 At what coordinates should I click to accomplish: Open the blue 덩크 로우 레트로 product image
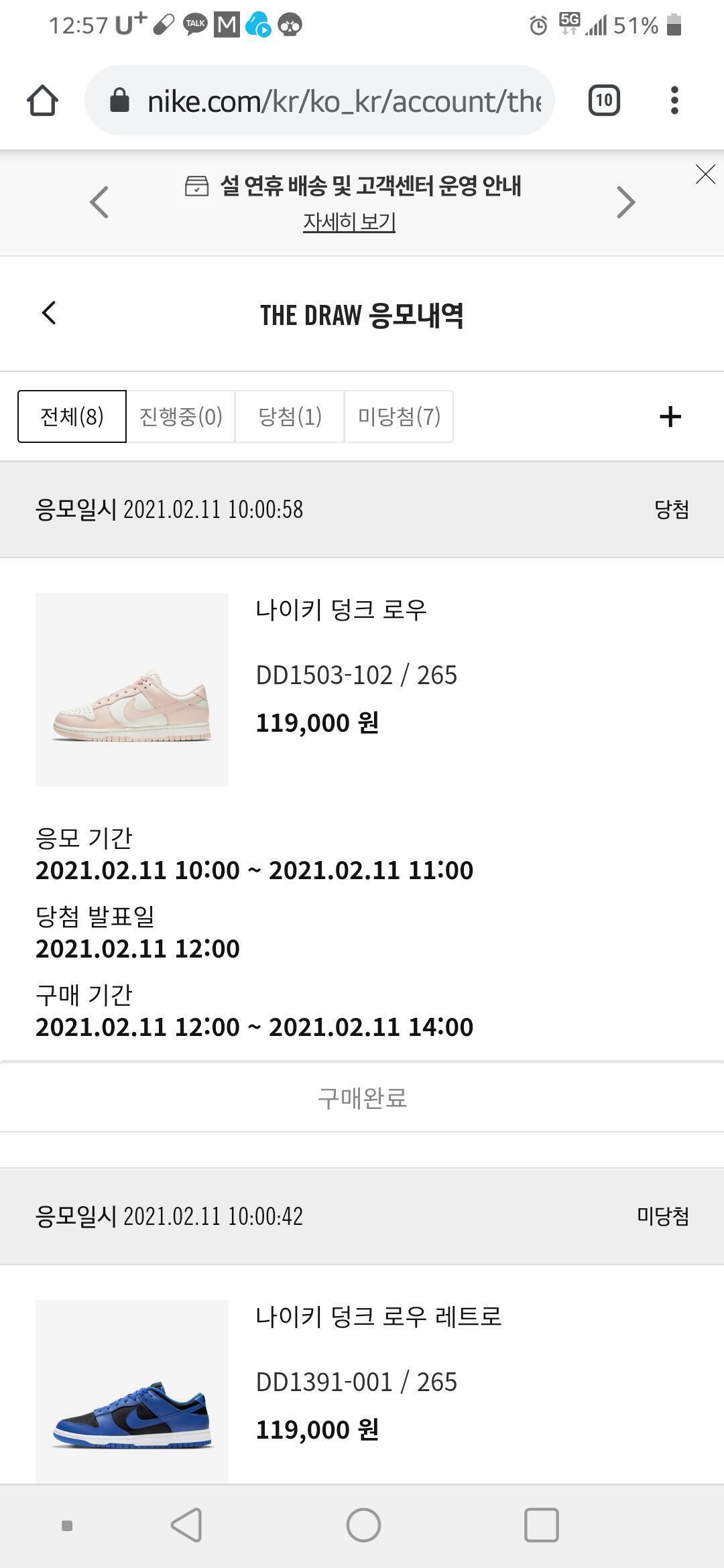coord(132,1394)
